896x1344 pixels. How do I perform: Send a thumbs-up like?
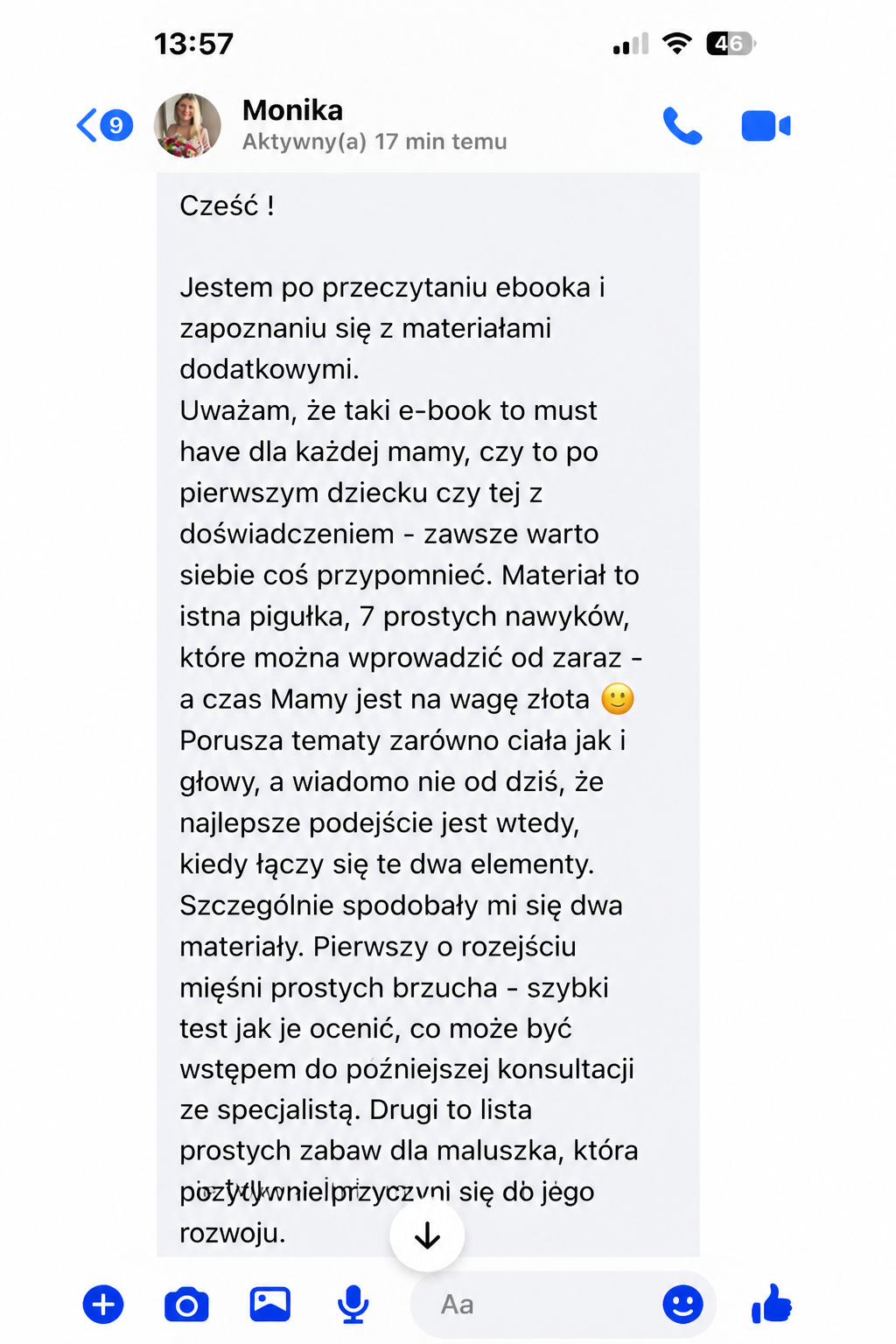(x=772, y=1304)
